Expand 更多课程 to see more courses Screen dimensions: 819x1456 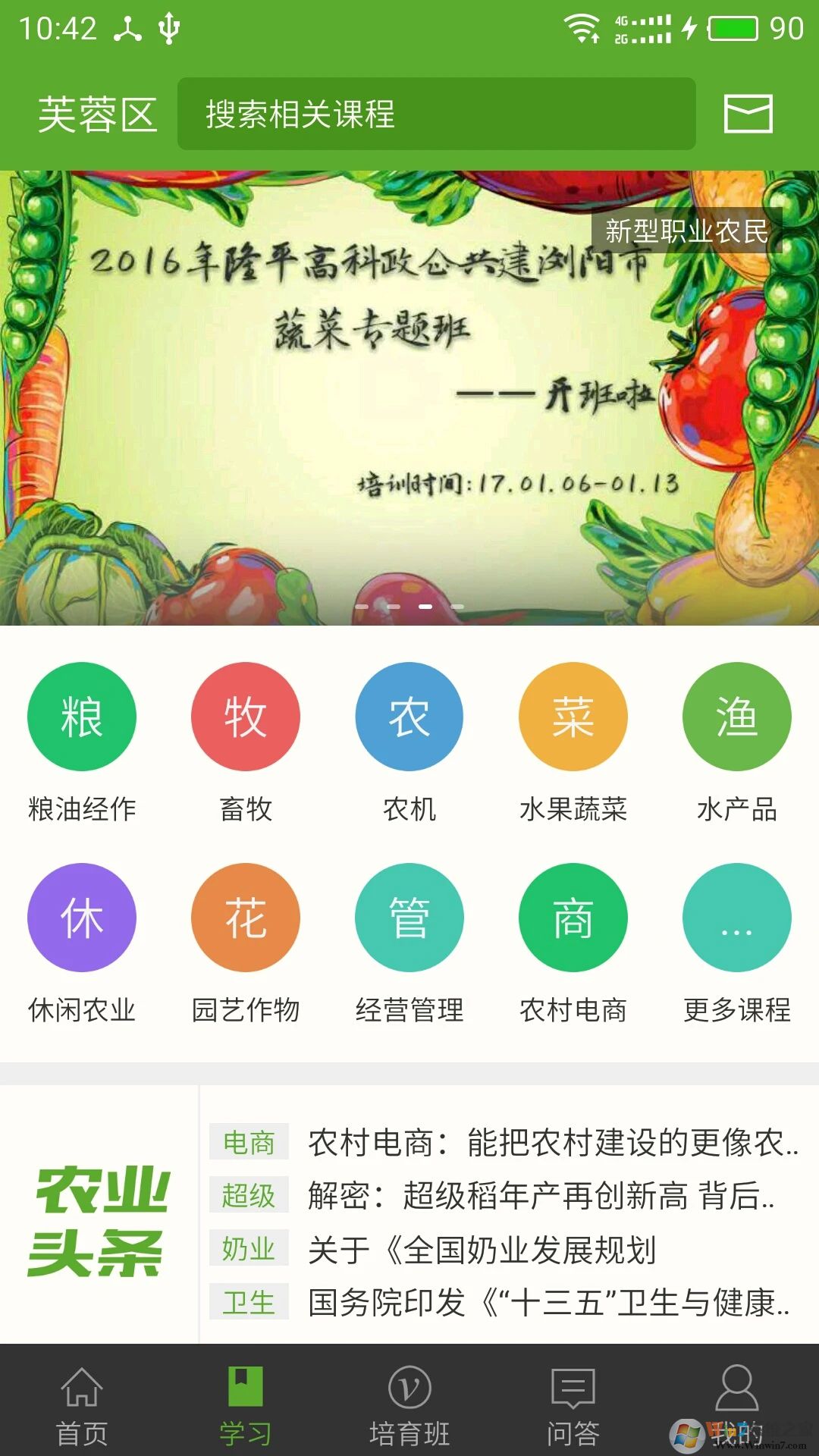click(736, 916)
